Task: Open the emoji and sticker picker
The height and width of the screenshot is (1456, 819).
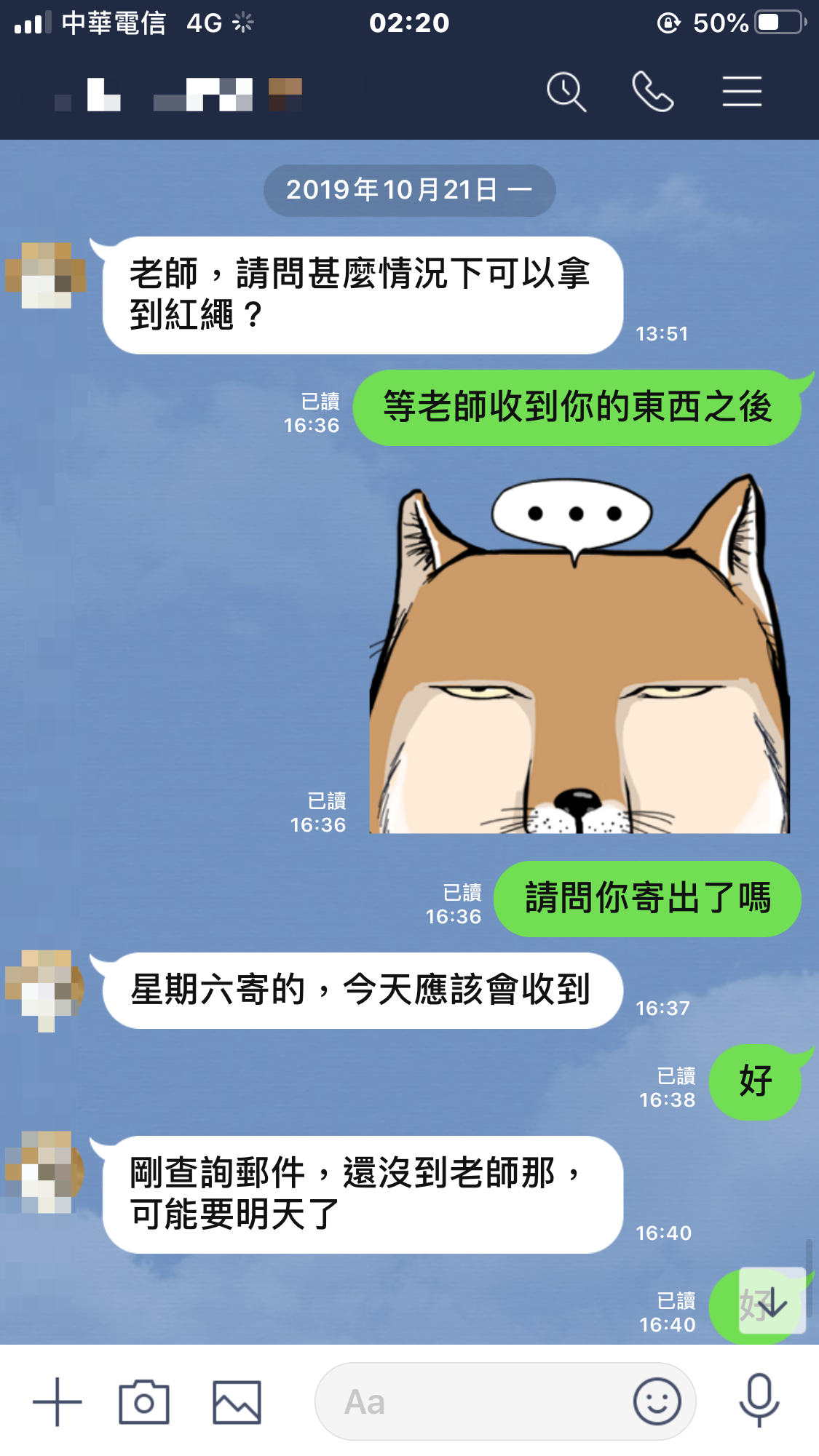Action: point(657,1401)
